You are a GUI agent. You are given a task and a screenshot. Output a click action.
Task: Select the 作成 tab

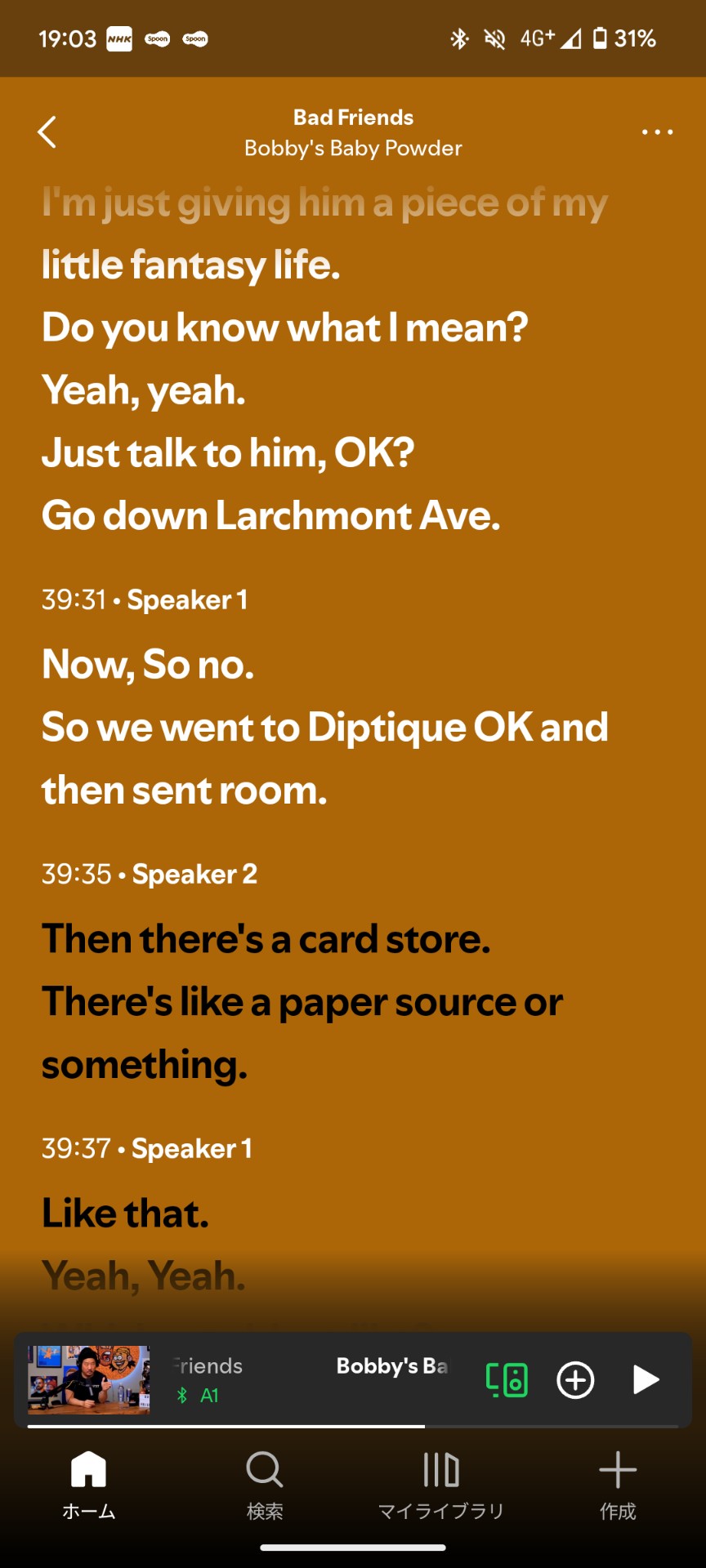pyautogui.click(x=618, y=1484)
